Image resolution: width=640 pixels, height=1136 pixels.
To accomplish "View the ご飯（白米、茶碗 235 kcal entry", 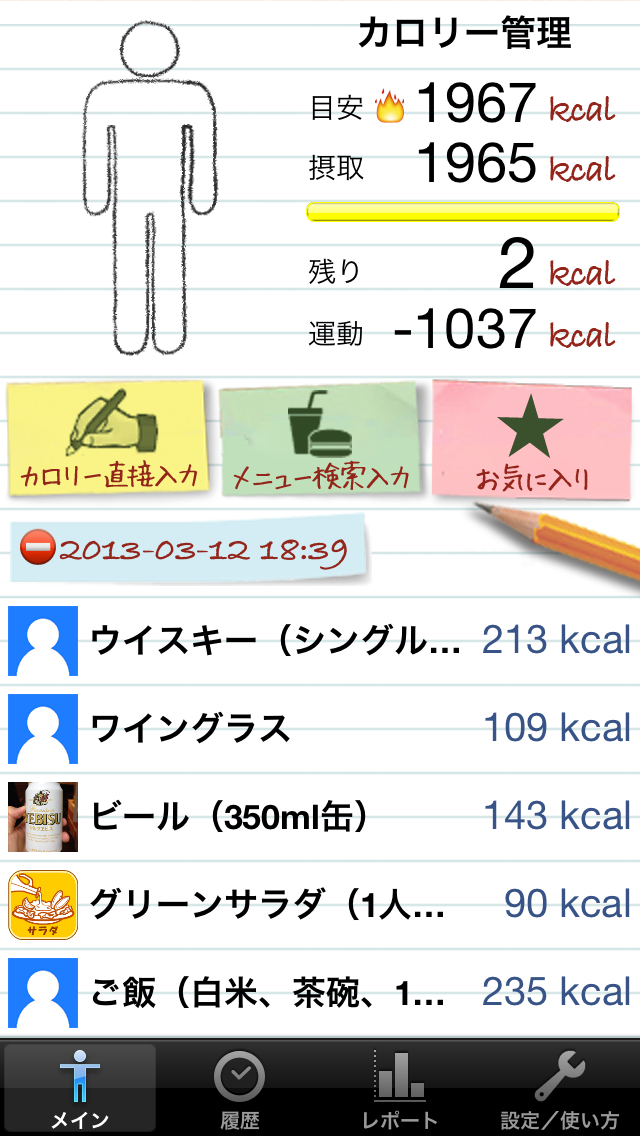I will pos(320,992).
